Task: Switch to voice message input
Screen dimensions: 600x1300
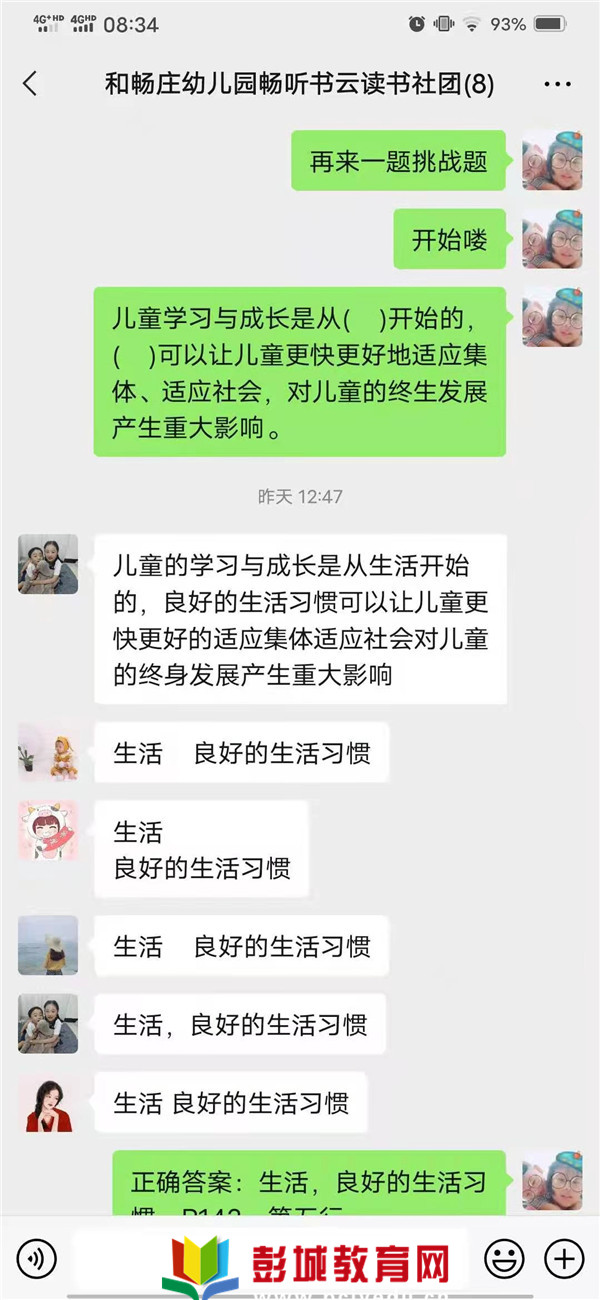Action: coord(37,1257)
